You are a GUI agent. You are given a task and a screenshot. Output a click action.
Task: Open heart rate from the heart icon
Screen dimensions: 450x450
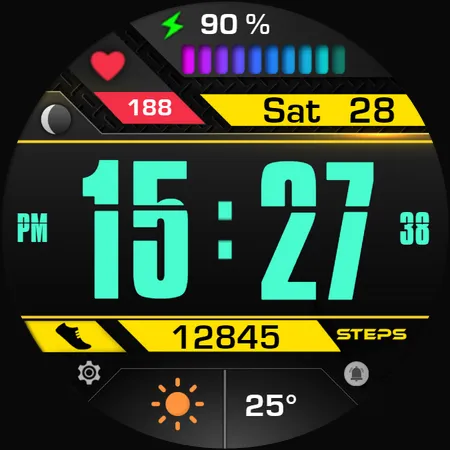point(108,65)
